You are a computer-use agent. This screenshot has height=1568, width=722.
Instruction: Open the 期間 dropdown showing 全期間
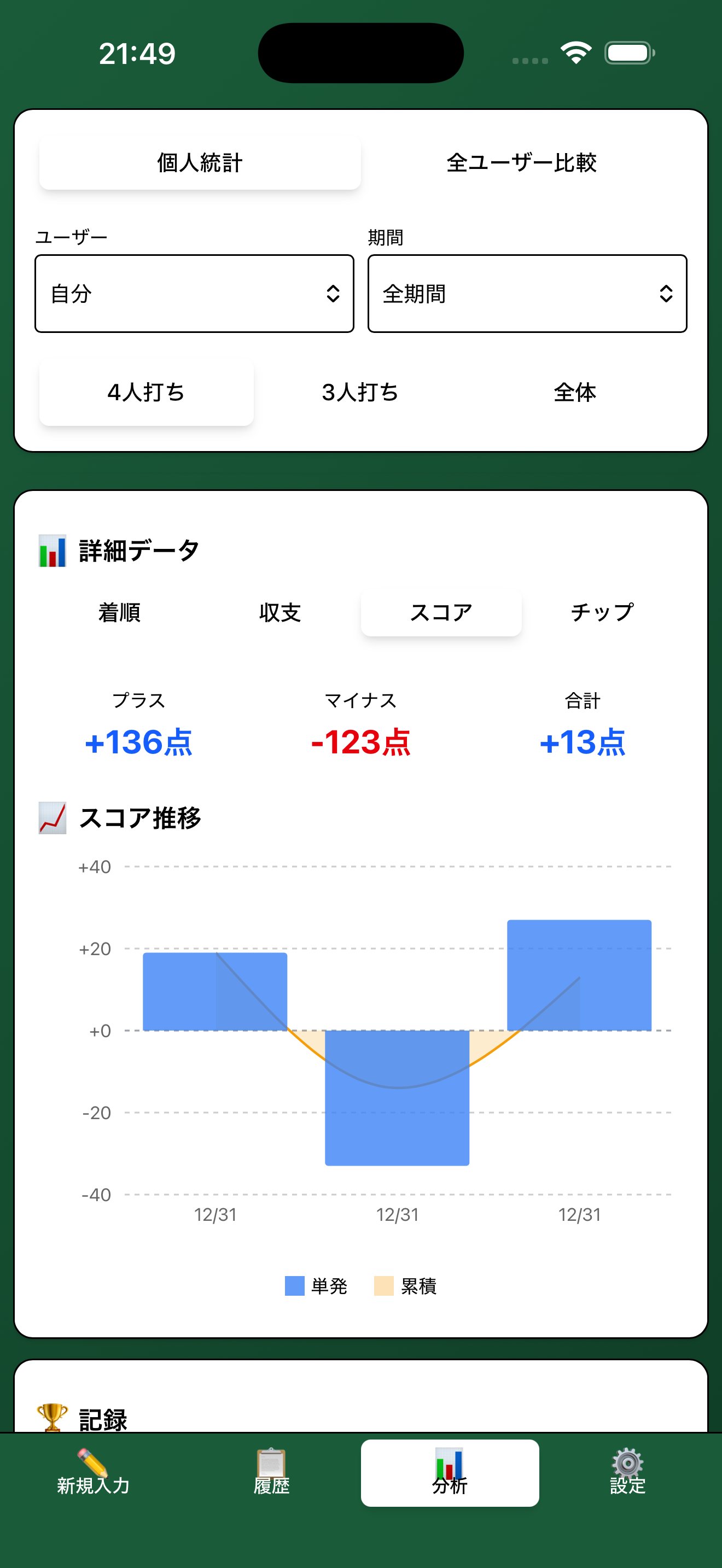527,294
